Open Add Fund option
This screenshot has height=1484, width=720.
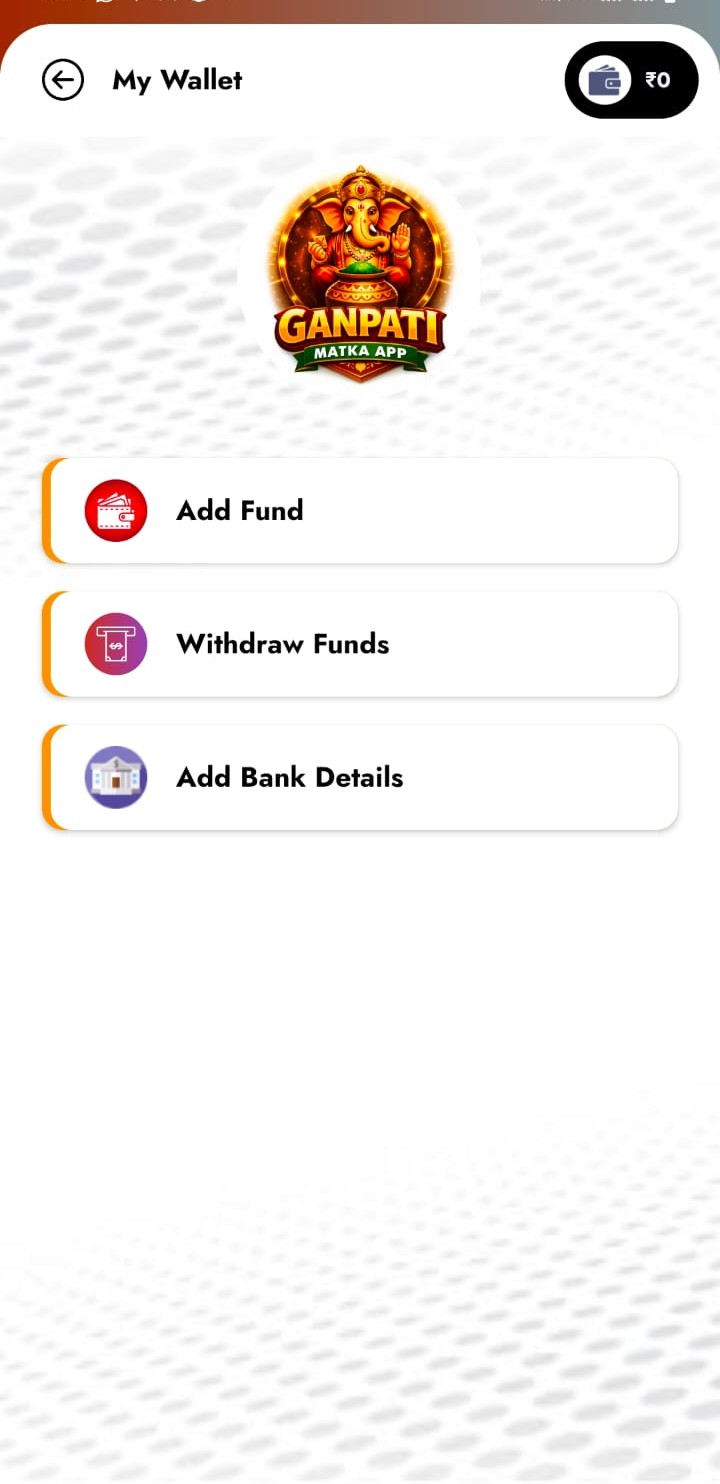pyautogui.click(x=360, y=511)
